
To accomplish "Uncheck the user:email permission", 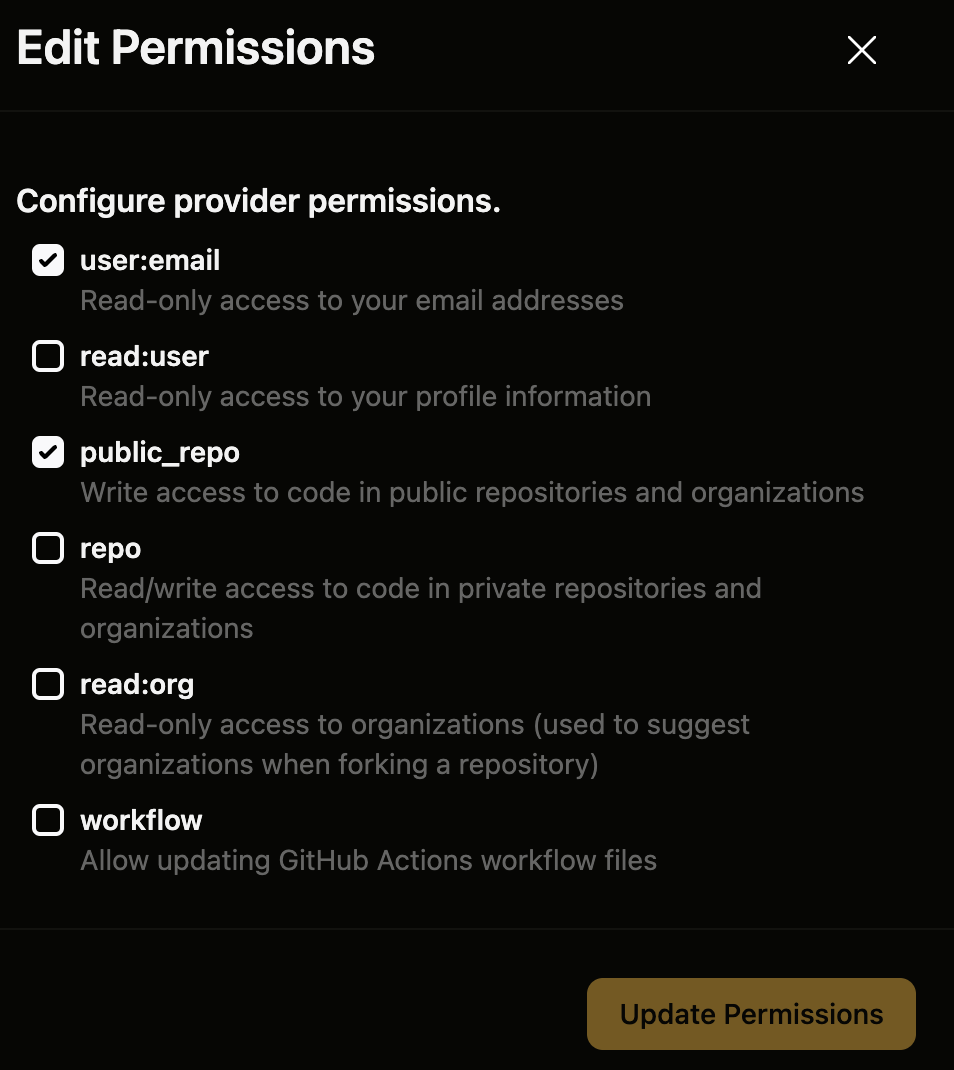I will (48, 260).
